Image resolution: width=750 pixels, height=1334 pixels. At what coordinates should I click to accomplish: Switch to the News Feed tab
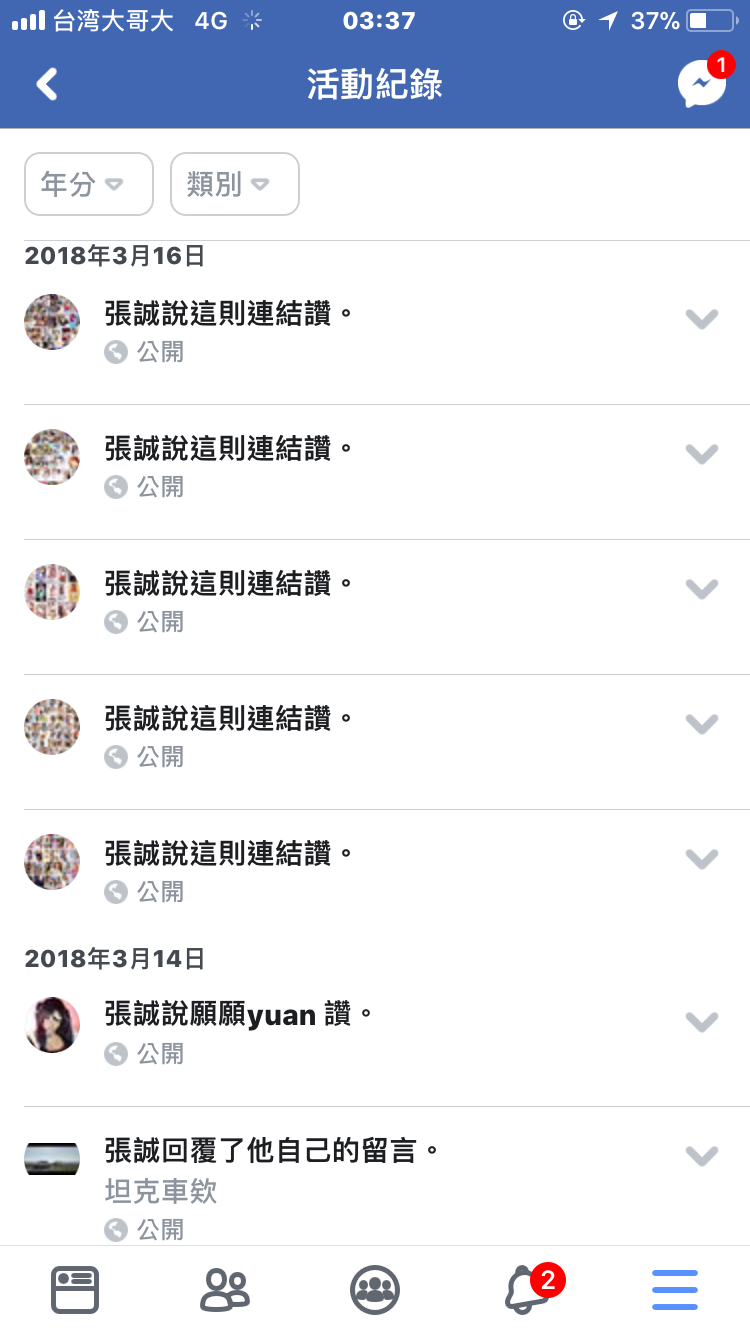(x=75, y=1289)
